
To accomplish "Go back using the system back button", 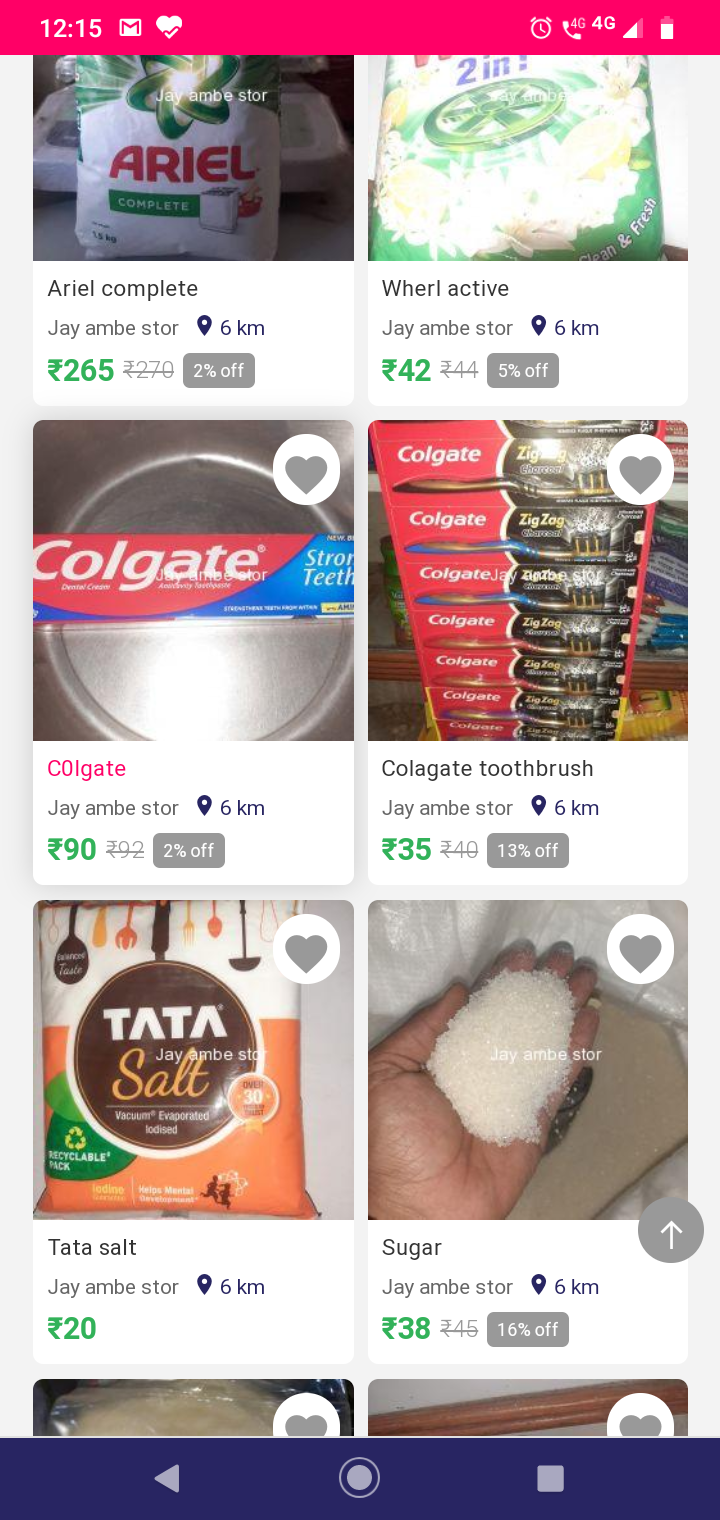I will pos(167,1478).
